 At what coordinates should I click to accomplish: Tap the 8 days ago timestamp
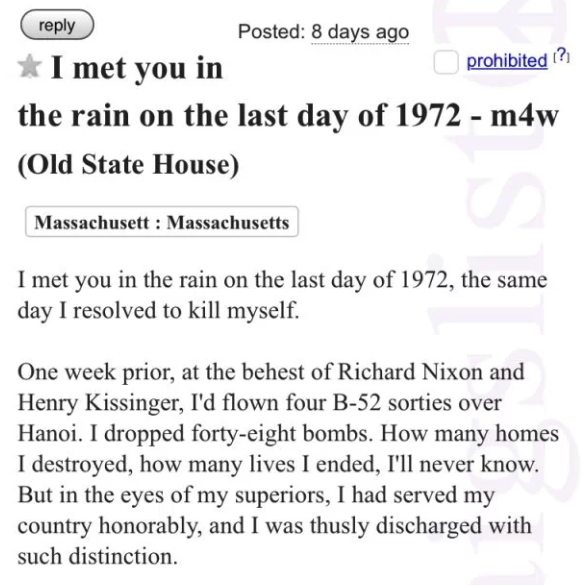click(360, 32)
